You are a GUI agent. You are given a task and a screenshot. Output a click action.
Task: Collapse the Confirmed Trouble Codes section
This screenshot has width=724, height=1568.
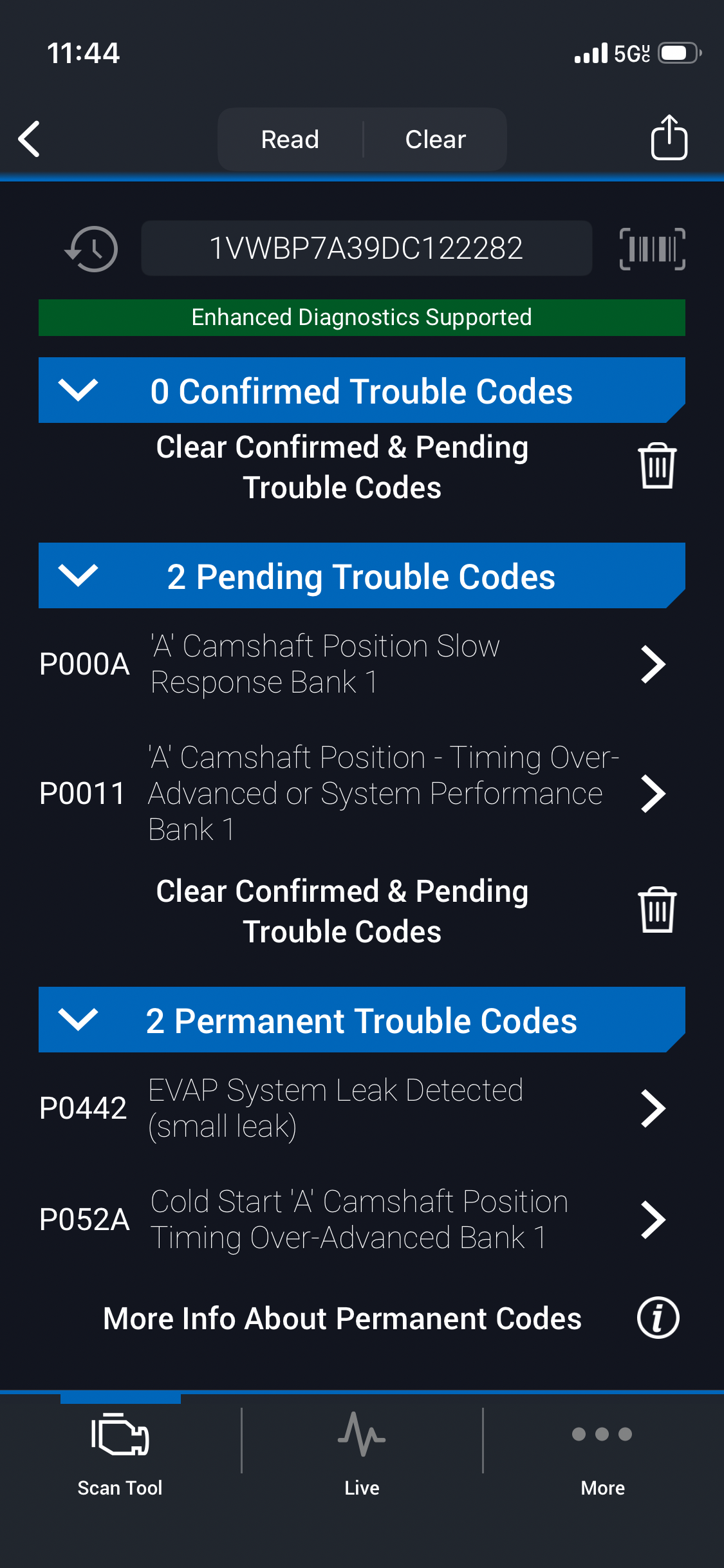click(78, 390)
